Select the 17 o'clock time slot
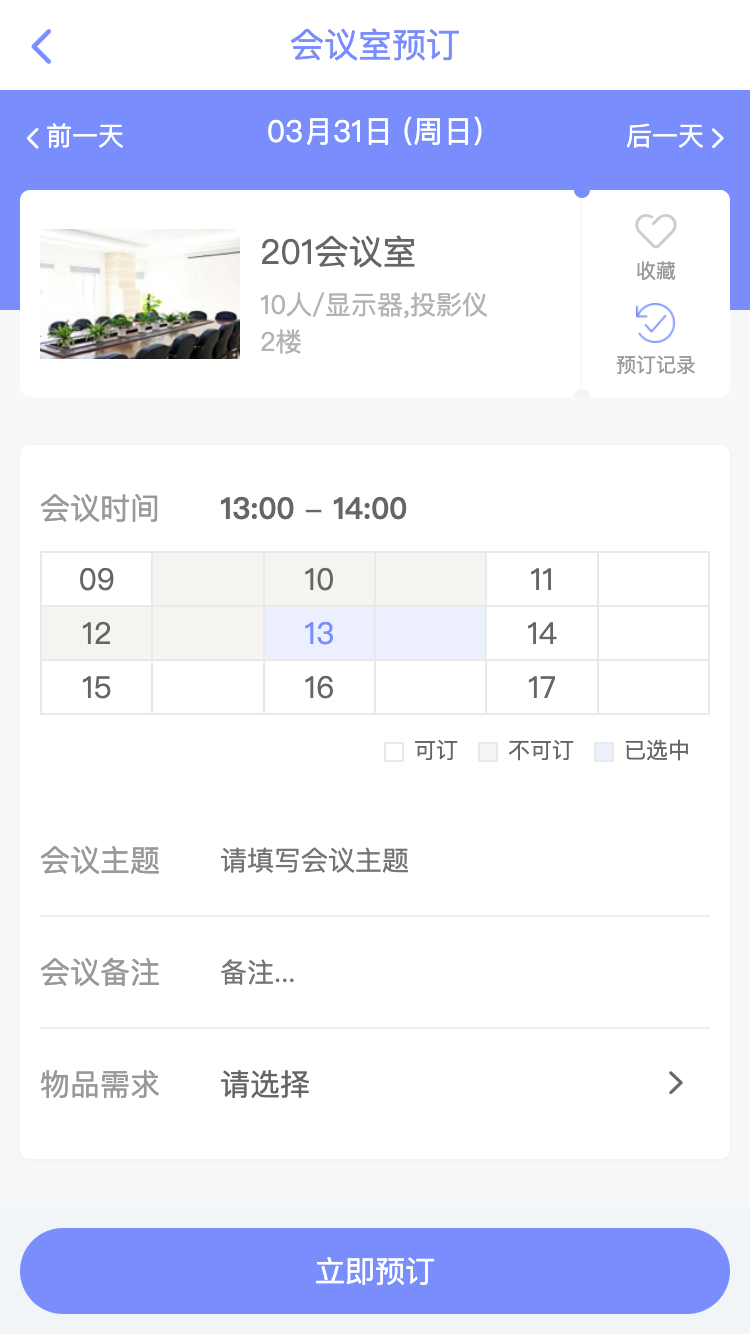This screenshot has width=750, height=1334. pos(542,687)
